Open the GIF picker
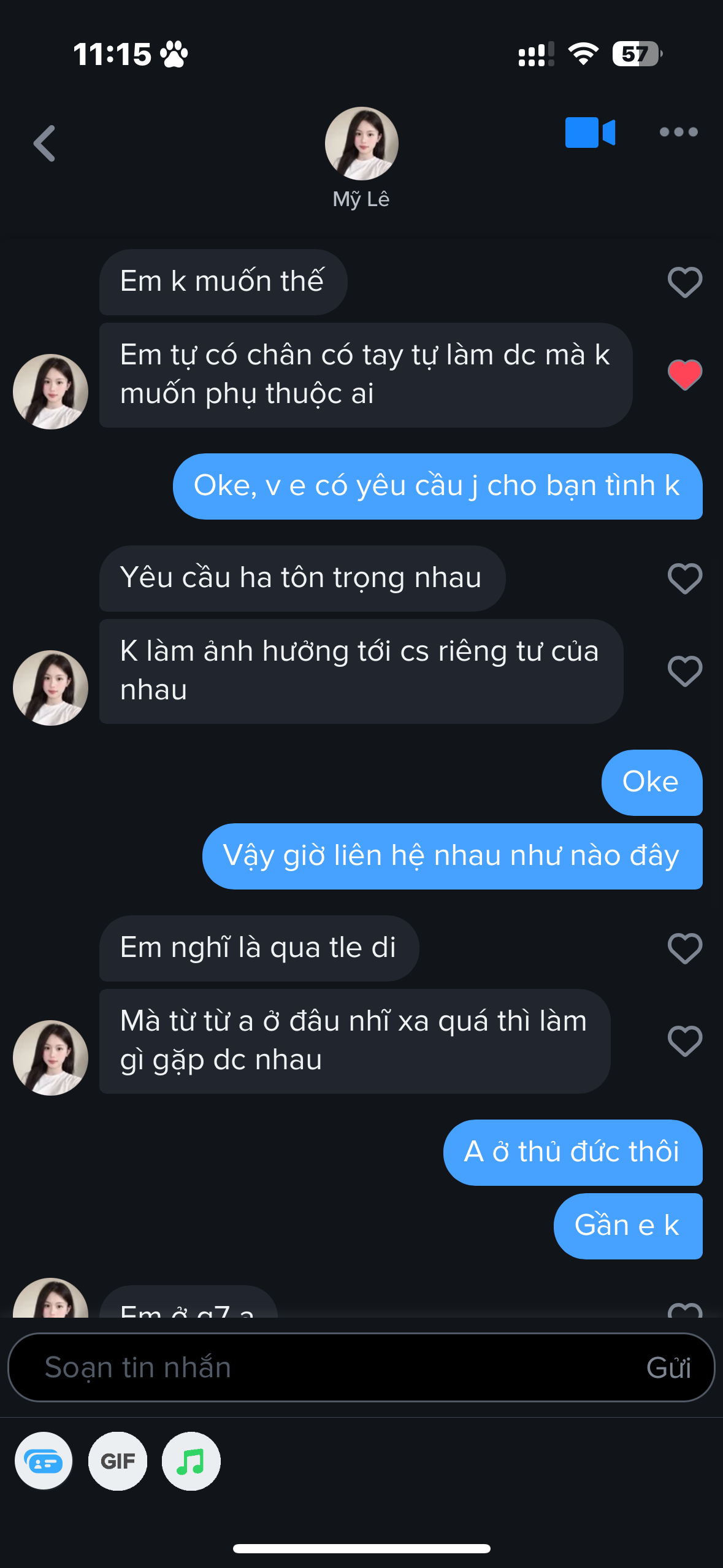The image size is (723, 1568). [x=118, y=1461]
